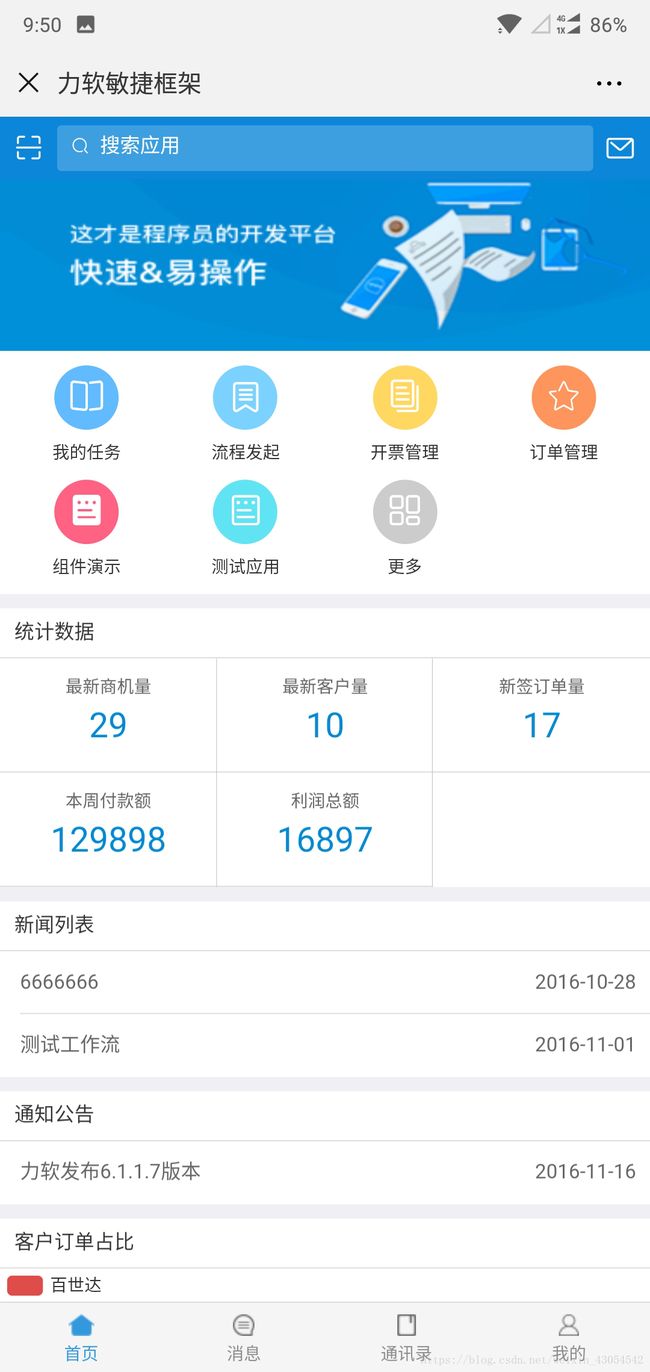
Task: Open 开票管理
Action: (x=405, y=414)
